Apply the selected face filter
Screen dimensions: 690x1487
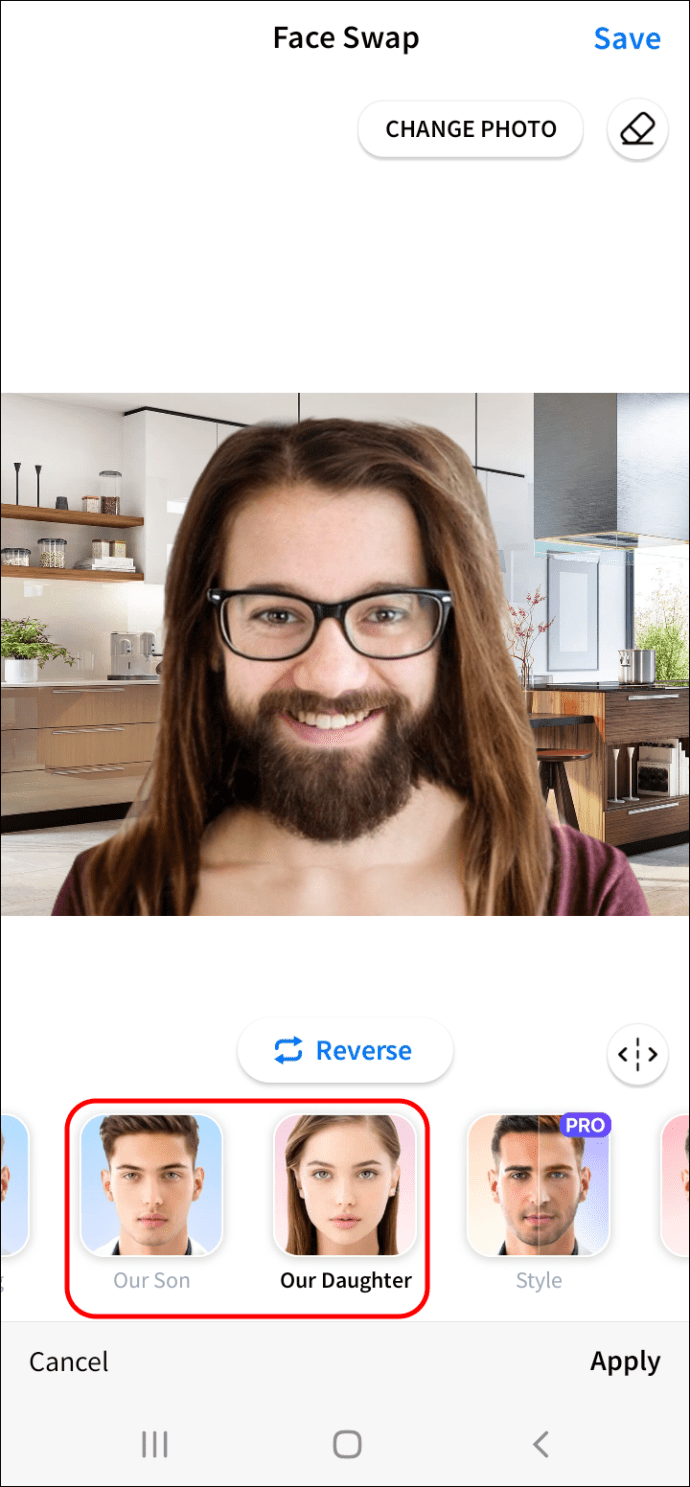[x=625, y=1361]
